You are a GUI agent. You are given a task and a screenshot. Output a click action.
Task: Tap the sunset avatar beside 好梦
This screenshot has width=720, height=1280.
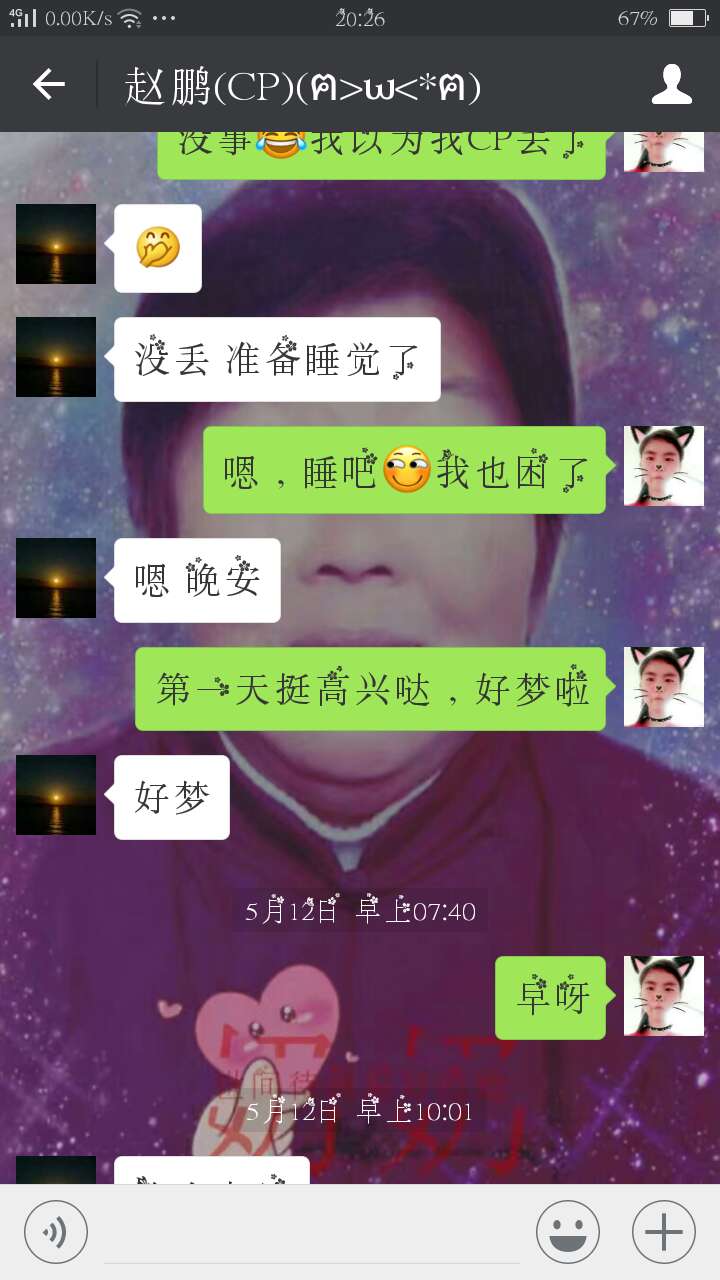point(56,795)
